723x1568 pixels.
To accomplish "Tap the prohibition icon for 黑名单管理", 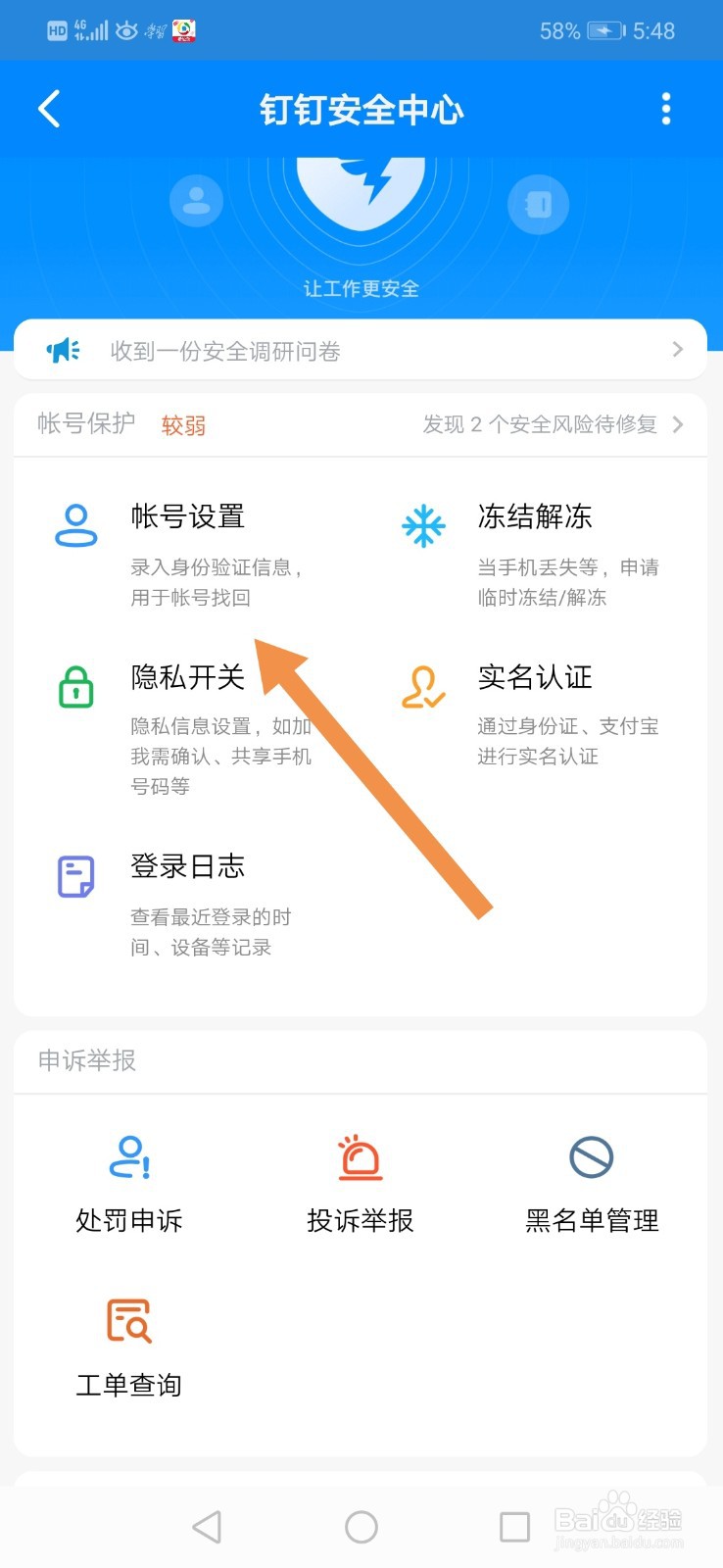I will point(591,1157).
